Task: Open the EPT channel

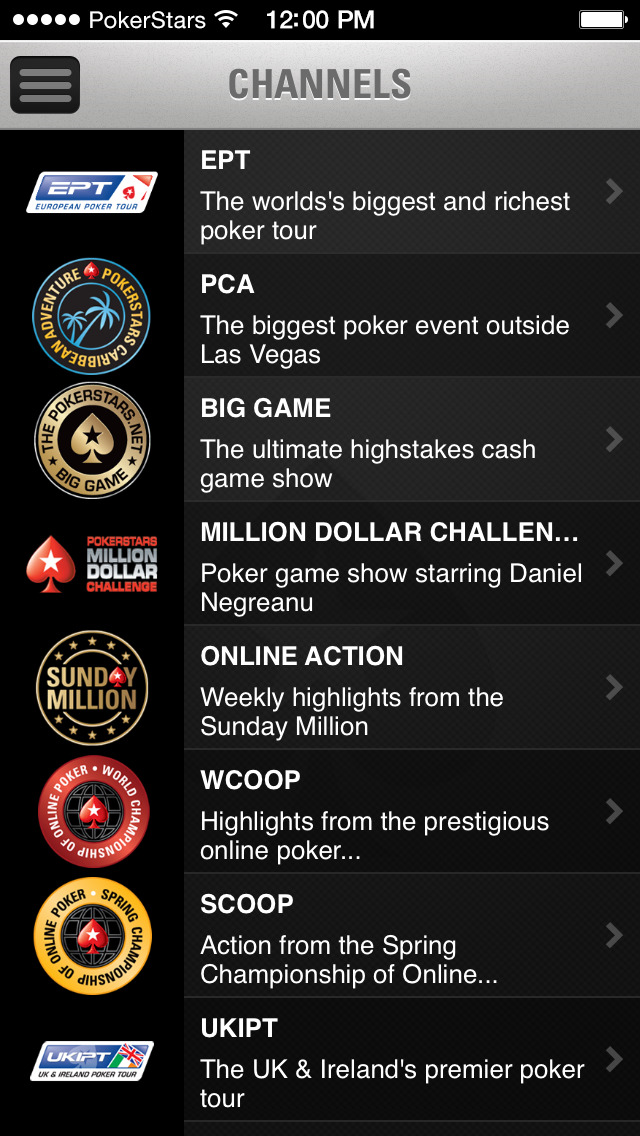Action: [400, 193]
